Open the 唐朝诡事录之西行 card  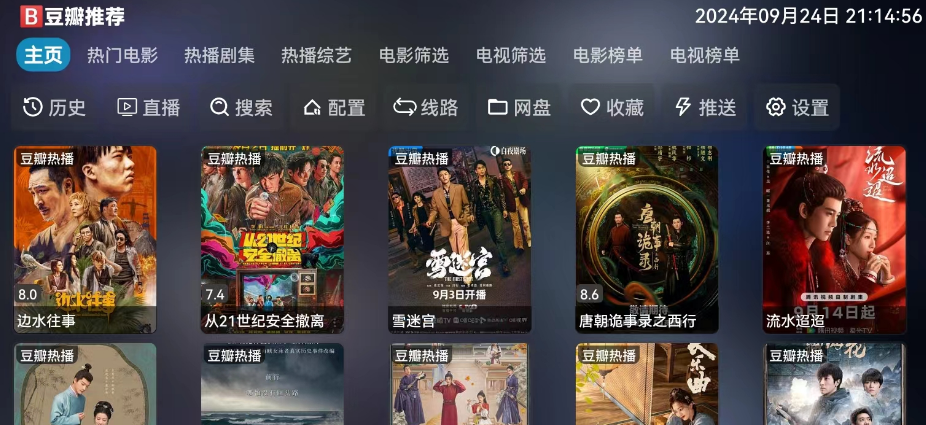pos(647,238)
